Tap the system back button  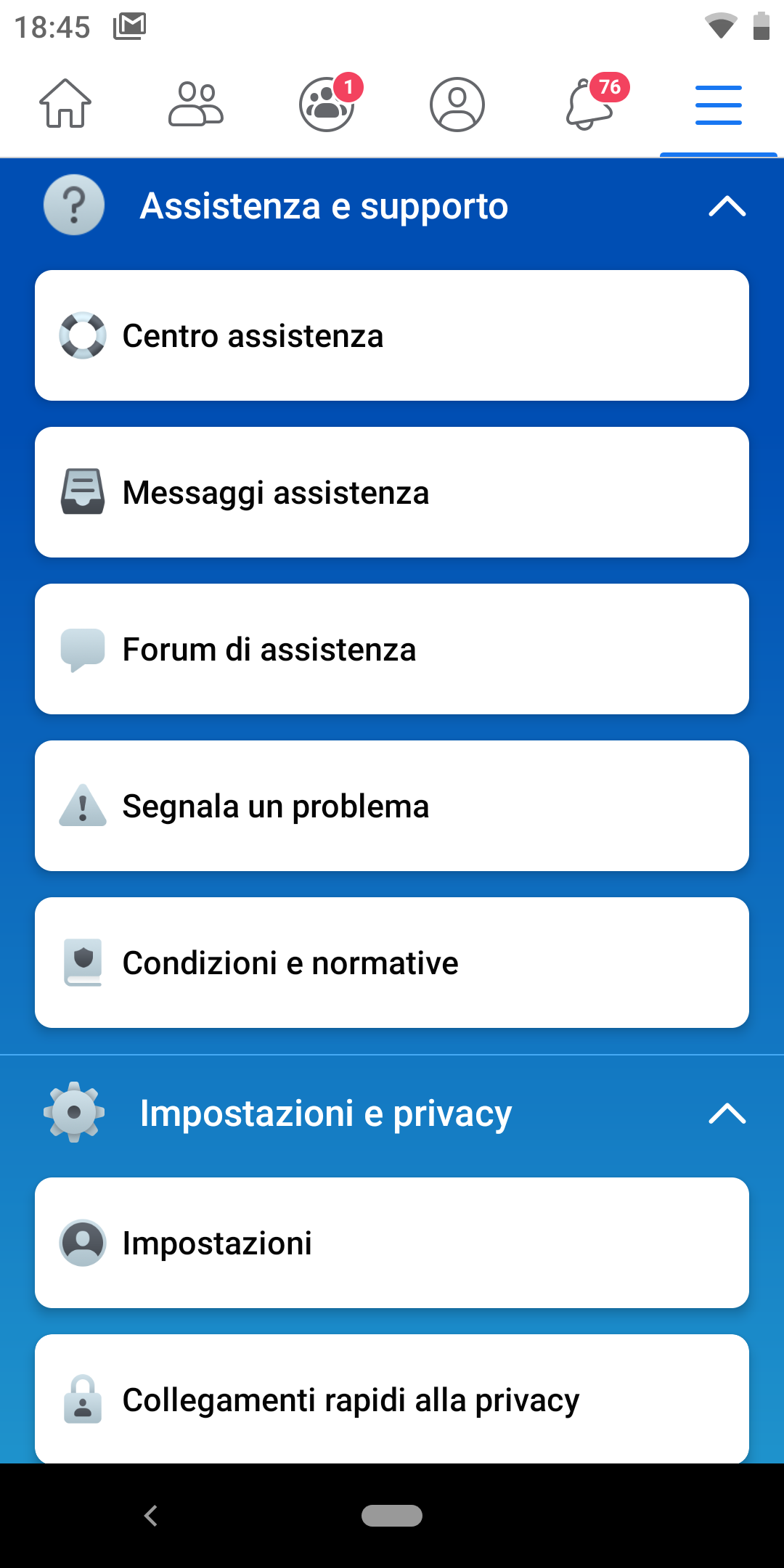pyautogui.click(x=151, y=1516)
